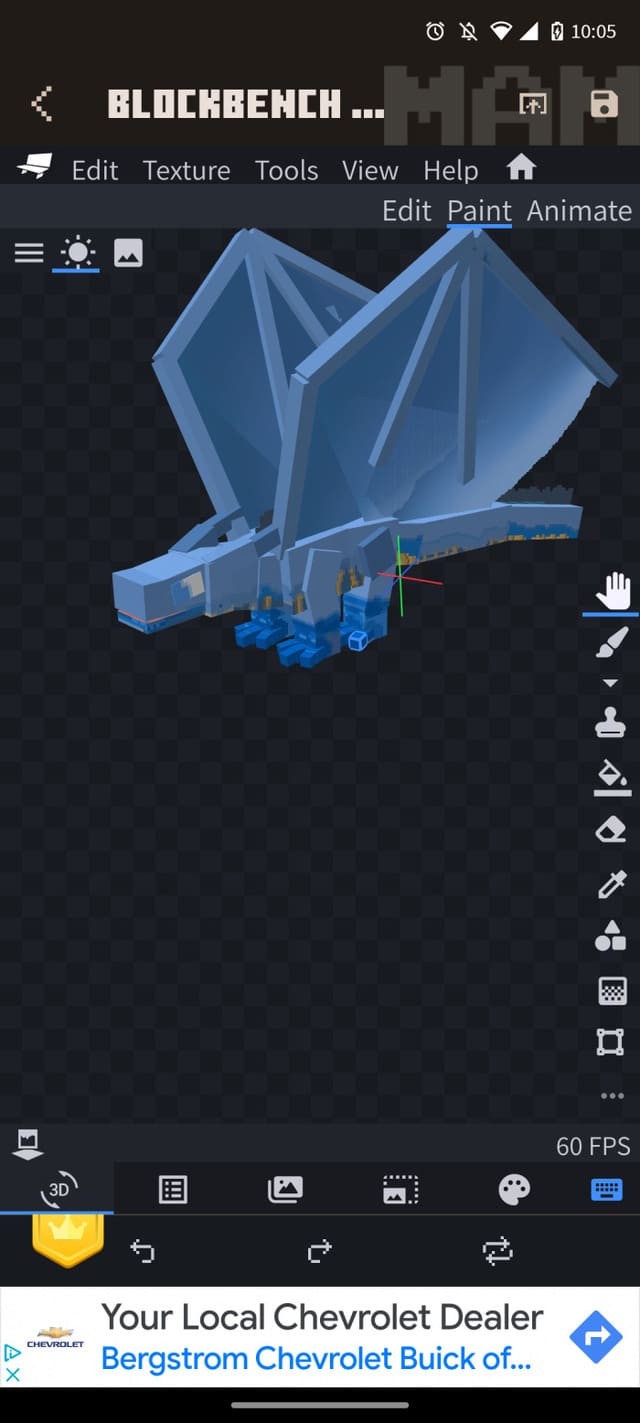Open the Chevrolet ad arrow button
Viewport: 640px width, 1423px height.
596,1336
